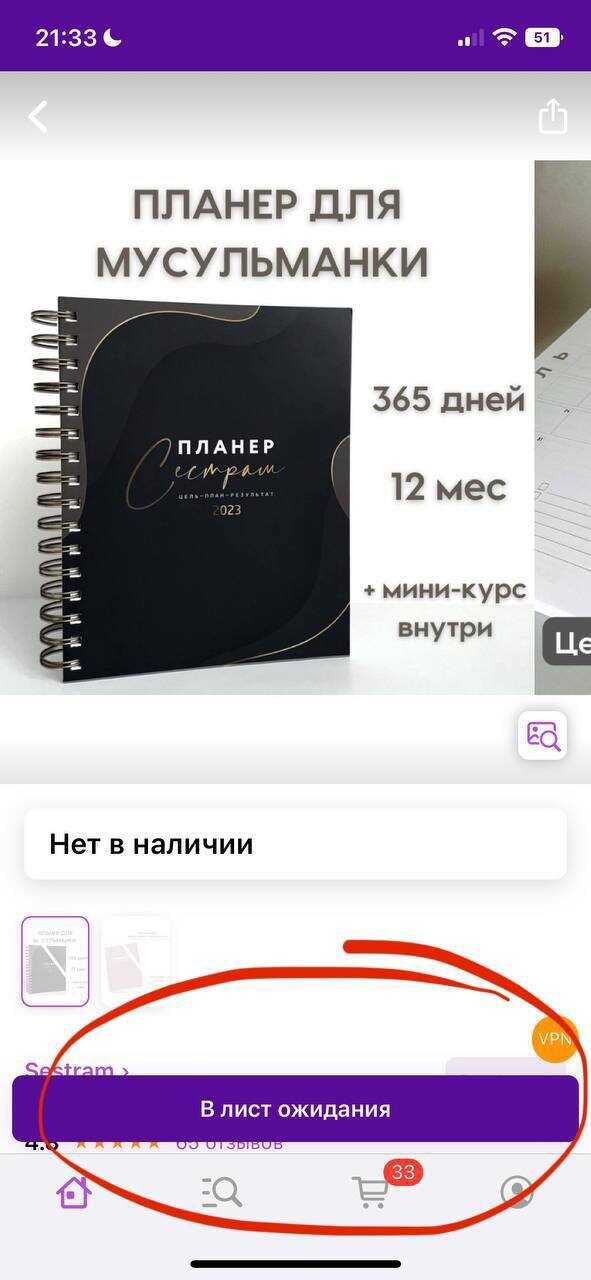Add the planner to the waiting list
Viewport: 591px width, 1280px height.
click(x=295, y=1109)
